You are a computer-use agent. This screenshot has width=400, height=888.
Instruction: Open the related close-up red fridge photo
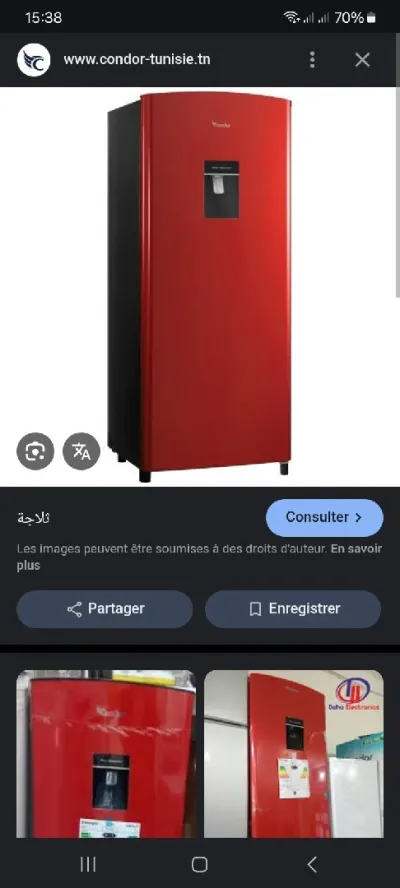pos(106,754)
